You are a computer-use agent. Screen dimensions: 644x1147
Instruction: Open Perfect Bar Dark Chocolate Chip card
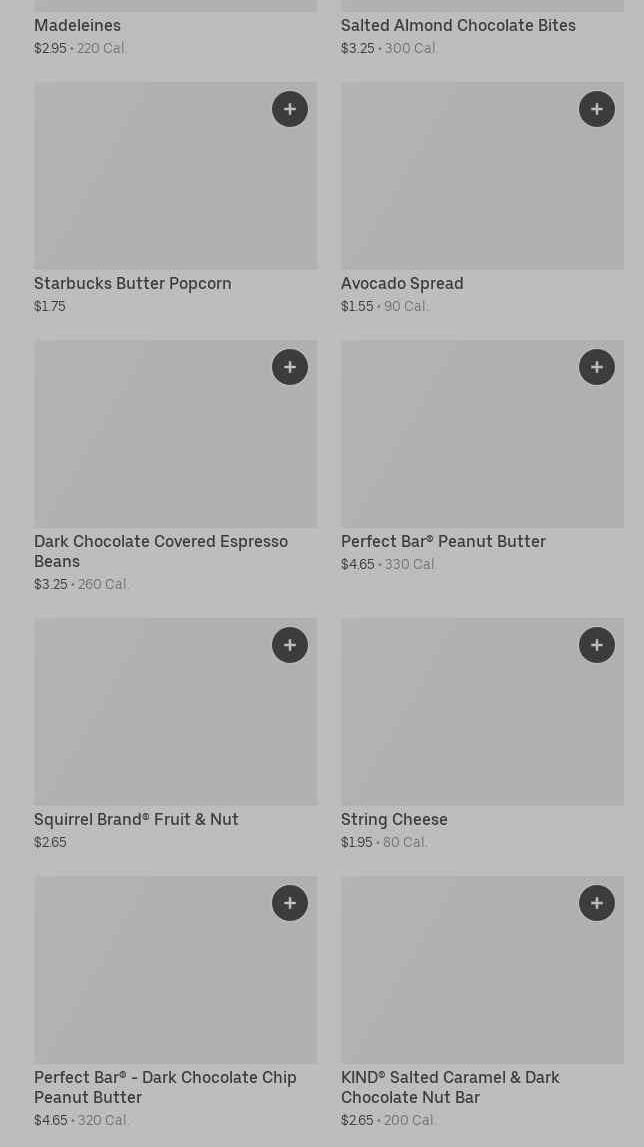[150, 985]
